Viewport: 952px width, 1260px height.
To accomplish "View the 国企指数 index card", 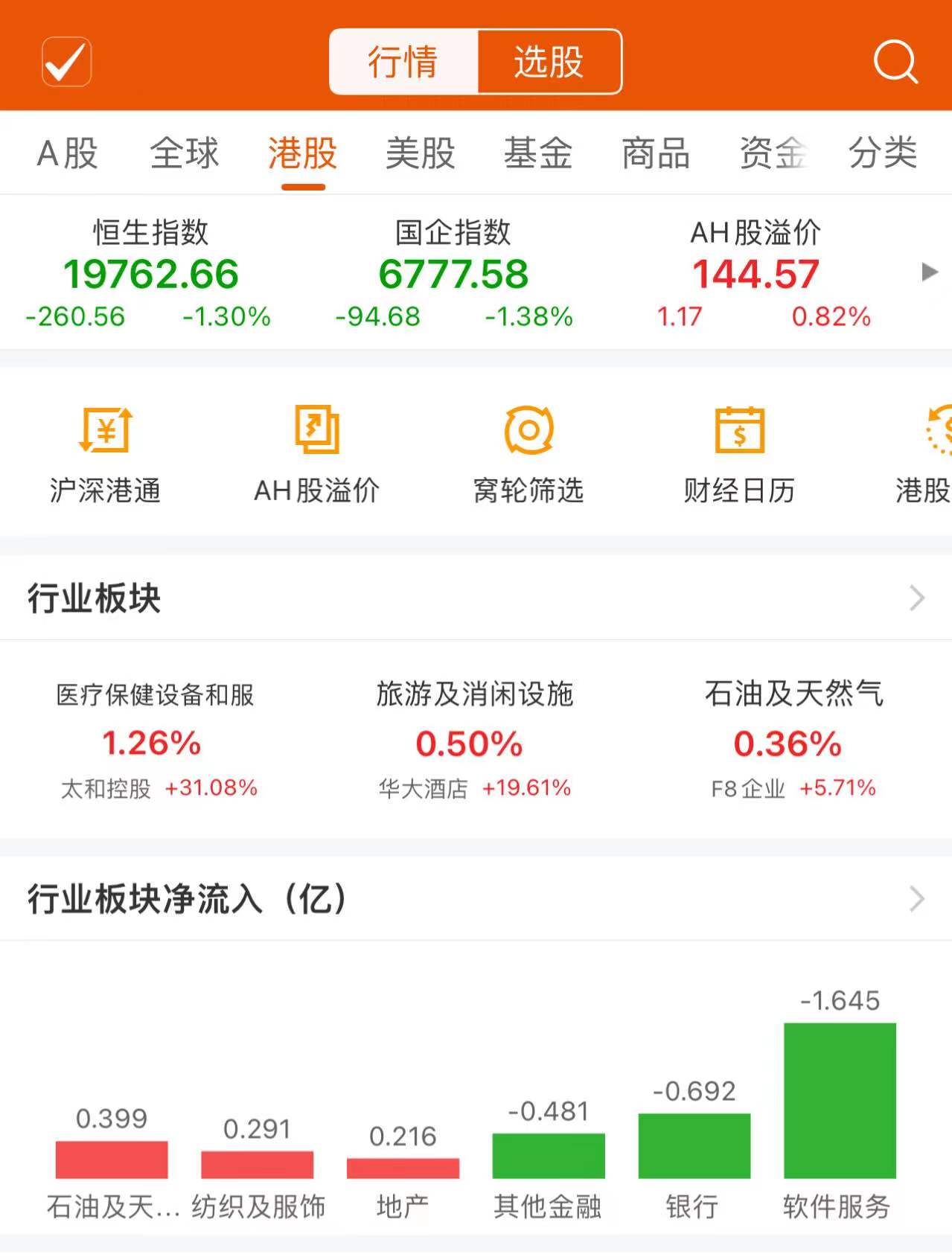I will click(x=453, y=274).
